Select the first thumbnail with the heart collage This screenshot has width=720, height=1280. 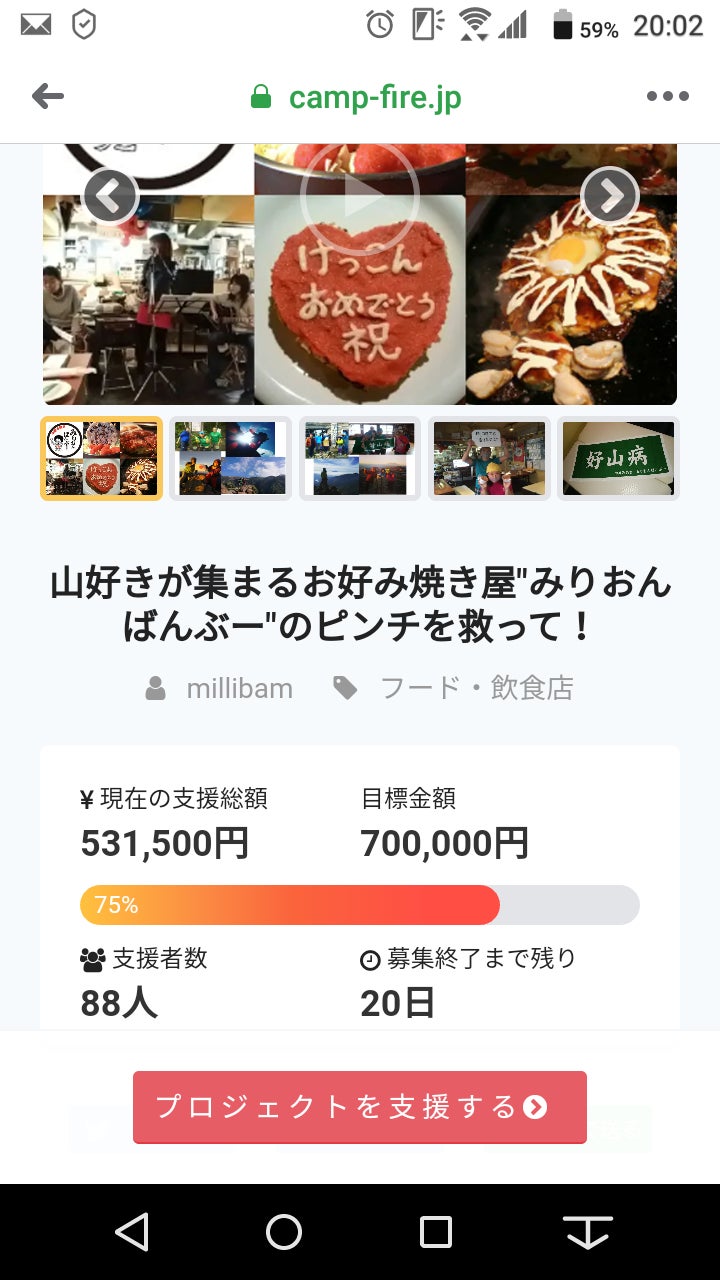[x=101, y=458]
